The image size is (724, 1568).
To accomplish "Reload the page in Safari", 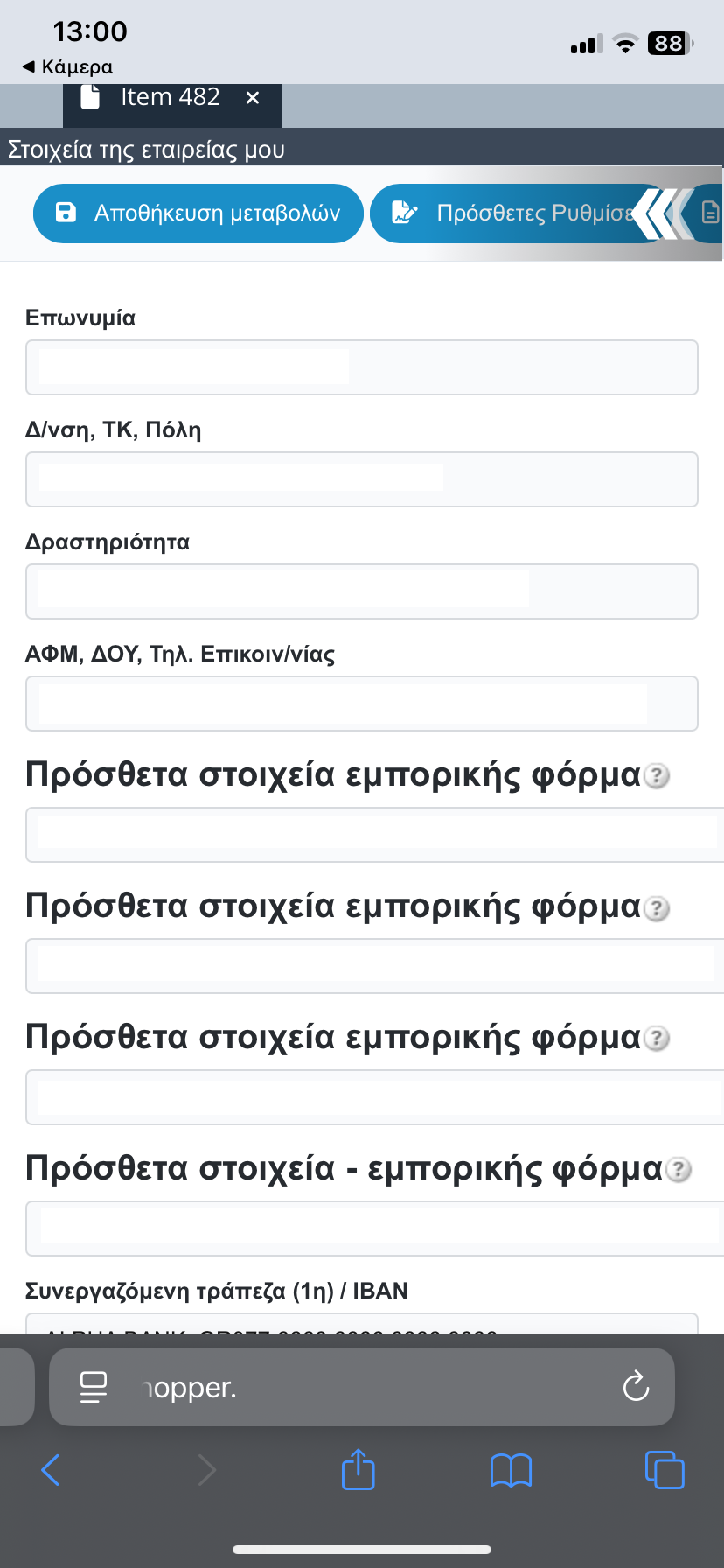I will [636, 1387].
